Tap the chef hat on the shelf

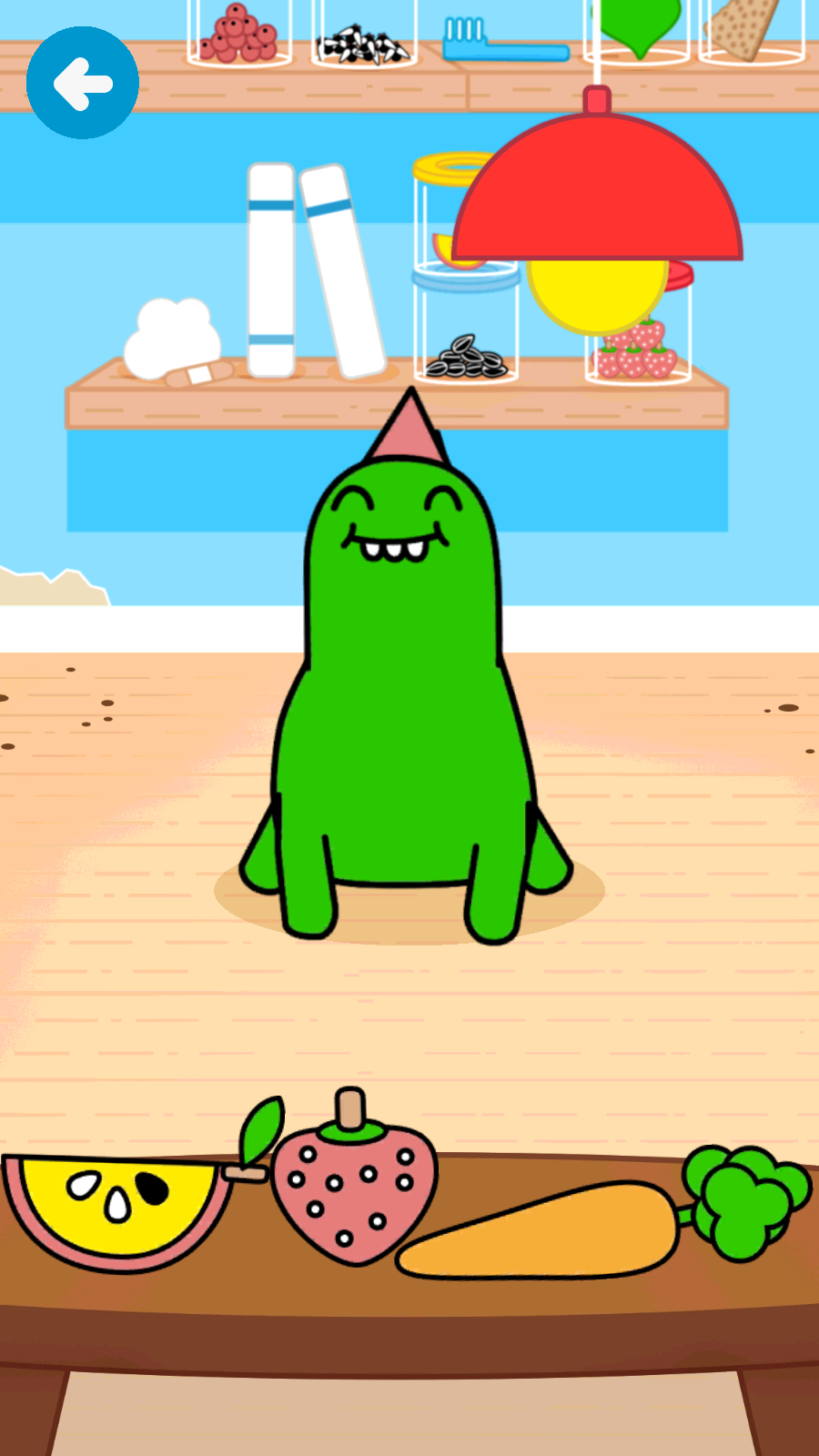click(173, 337)
